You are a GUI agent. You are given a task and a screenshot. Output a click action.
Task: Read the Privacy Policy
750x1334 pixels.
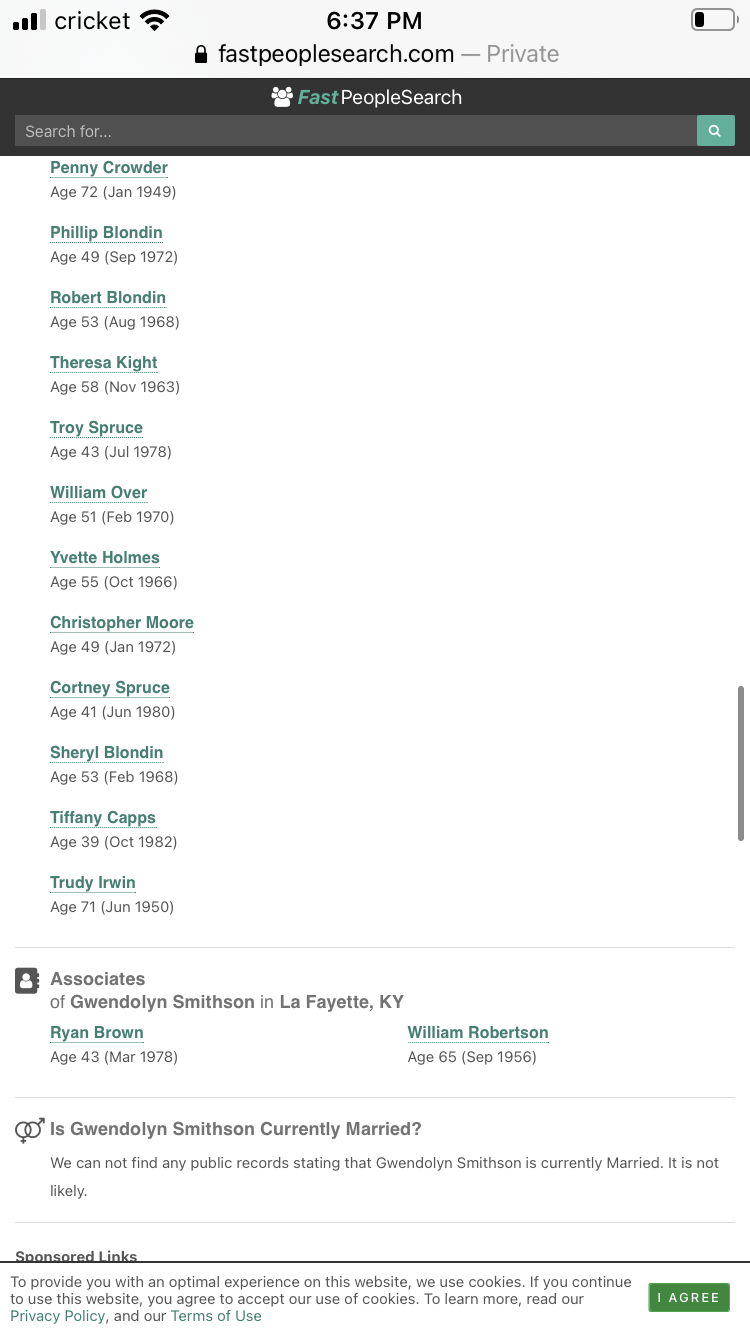[x=57, y=1315]
